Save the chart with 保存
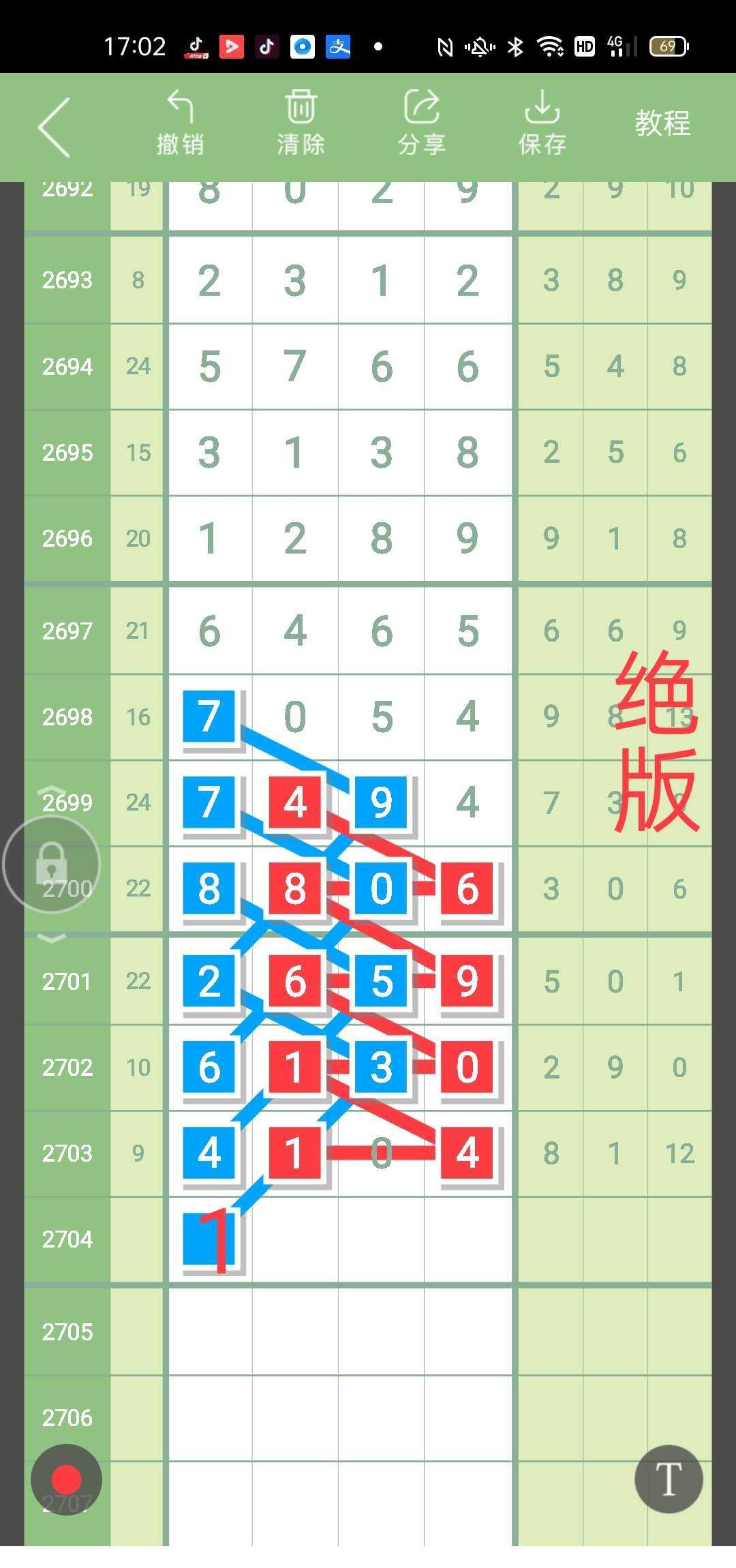736x1568 pixels. point(542,123)
